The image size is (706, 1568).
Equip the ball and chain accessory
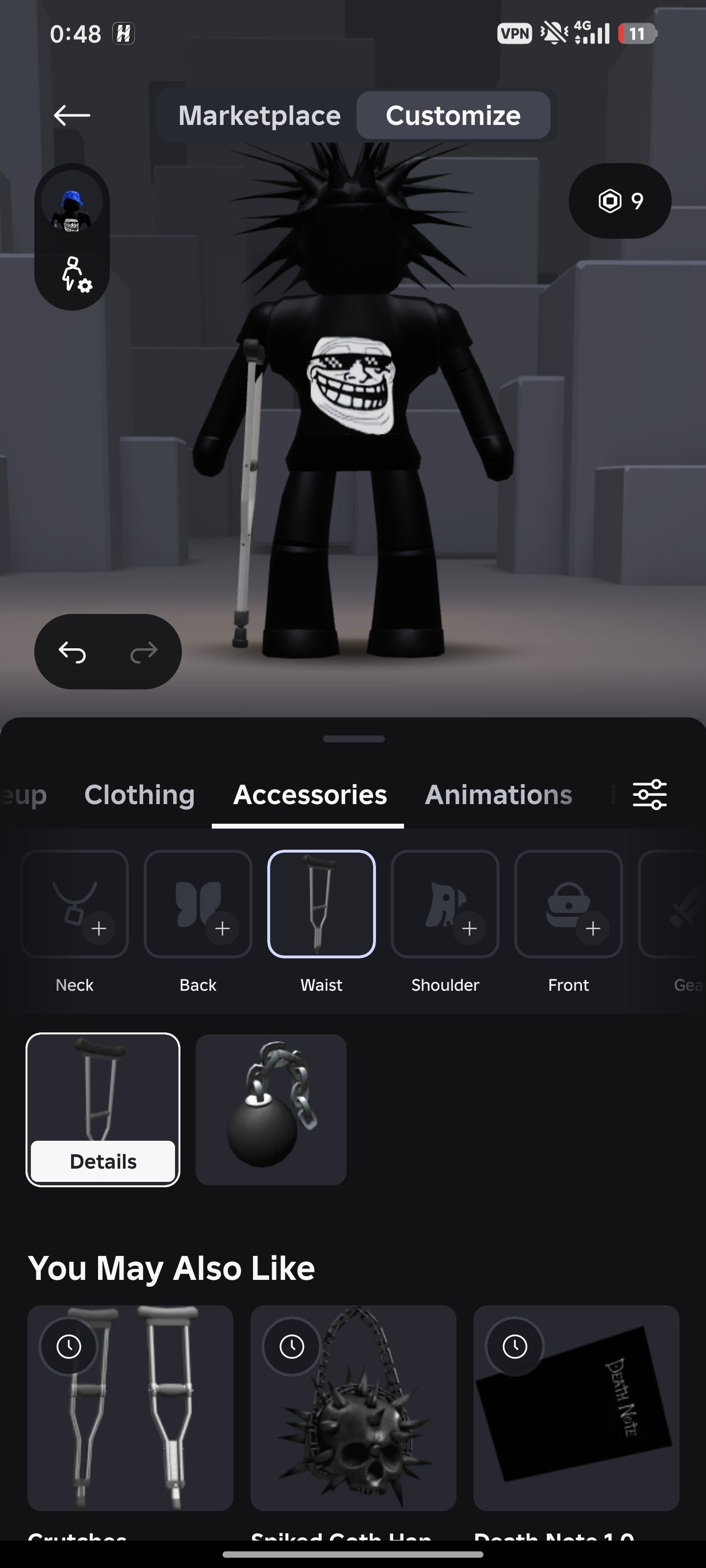271,1110
